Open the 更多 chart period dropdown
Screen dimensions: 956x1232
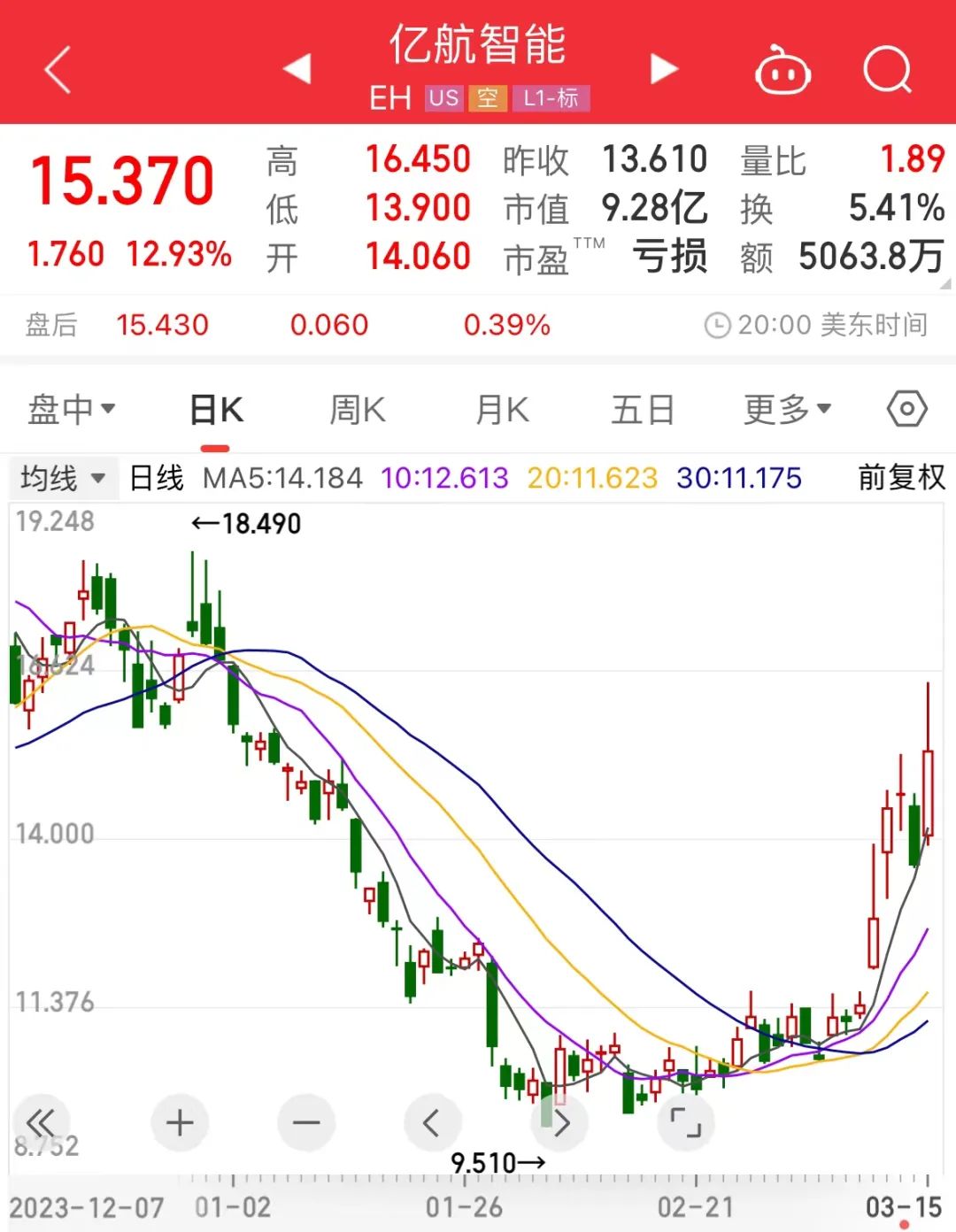click(786, 409)
